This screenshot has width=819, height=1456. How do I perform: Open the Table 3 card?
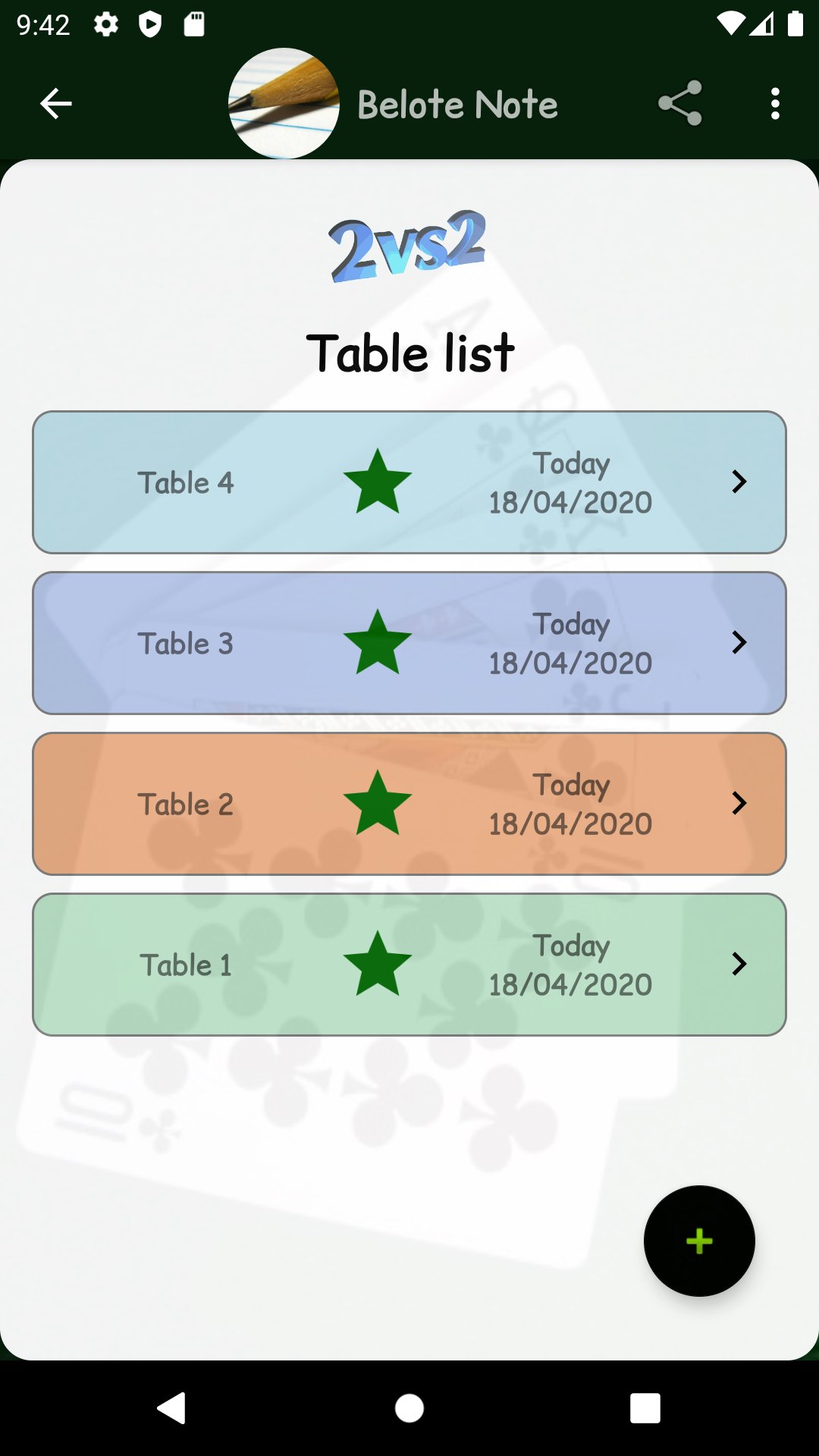[x=409, y=643]
